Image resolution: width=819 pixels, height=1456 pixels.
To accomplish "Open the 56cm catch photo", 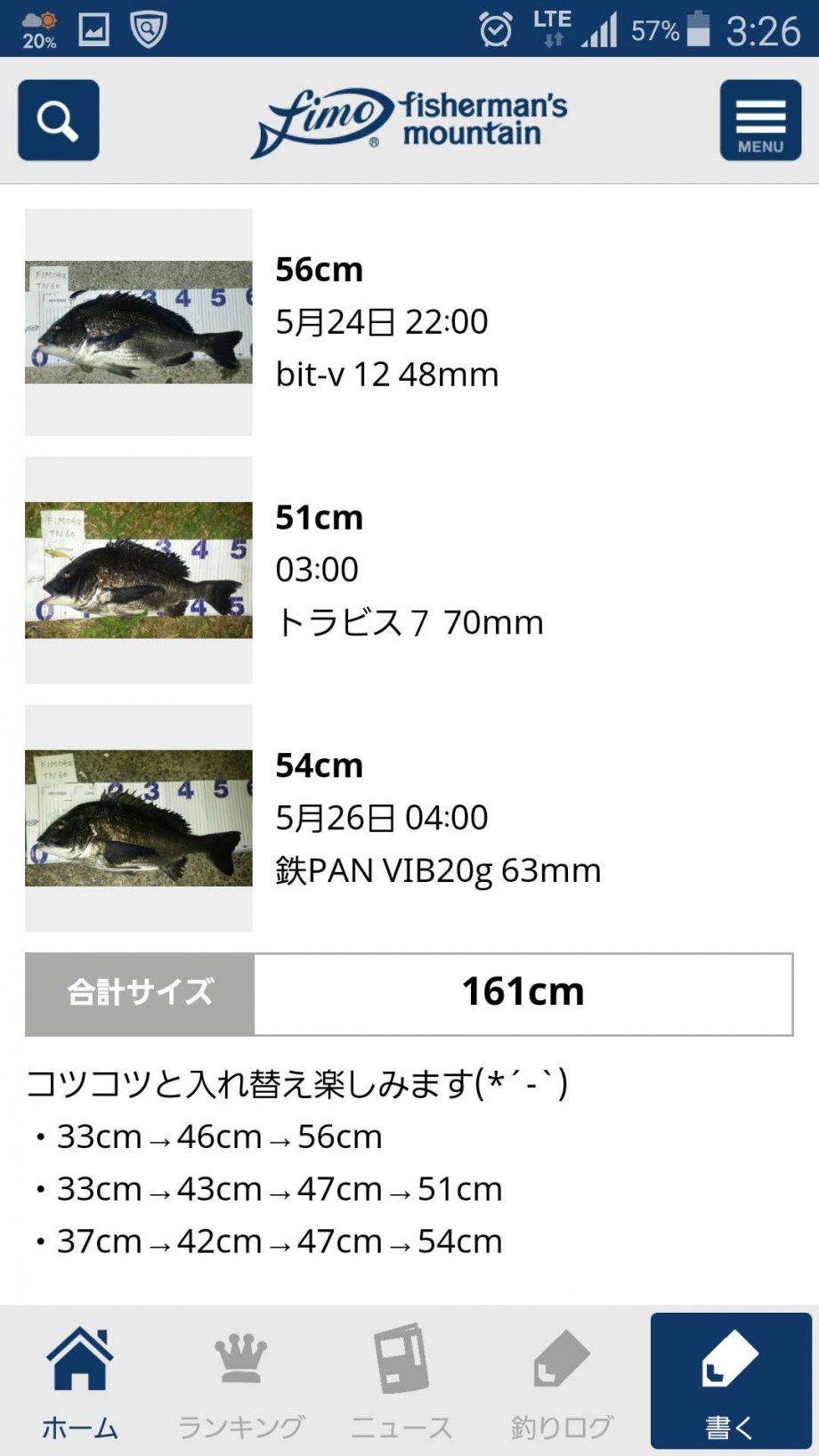I will (139, 322).
